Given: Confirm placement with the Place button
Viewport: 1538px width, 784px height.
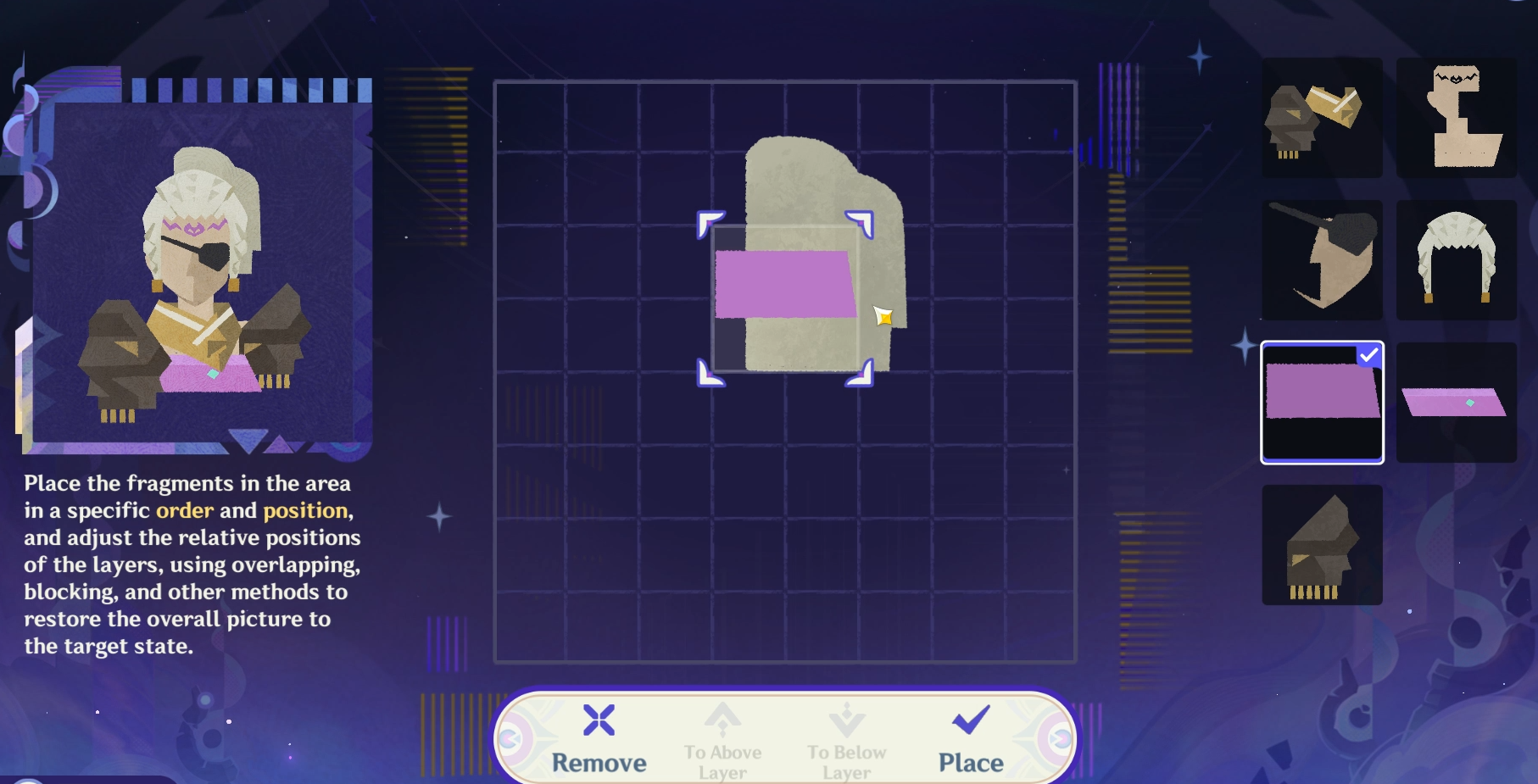Looking at the screenshot, I should click(x=970, y=738).
